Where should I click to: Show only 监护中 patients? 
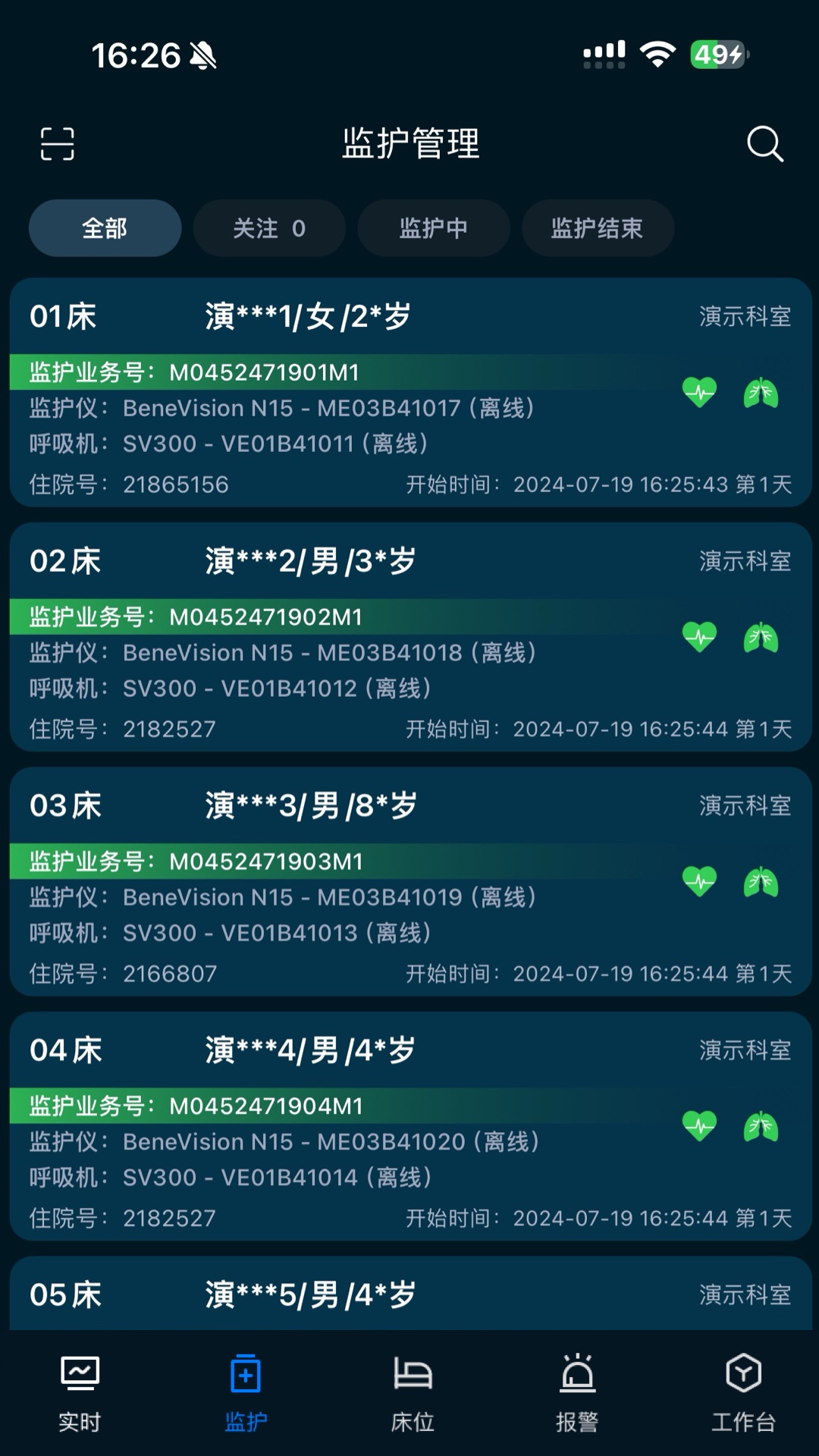(x=433, y=228)
